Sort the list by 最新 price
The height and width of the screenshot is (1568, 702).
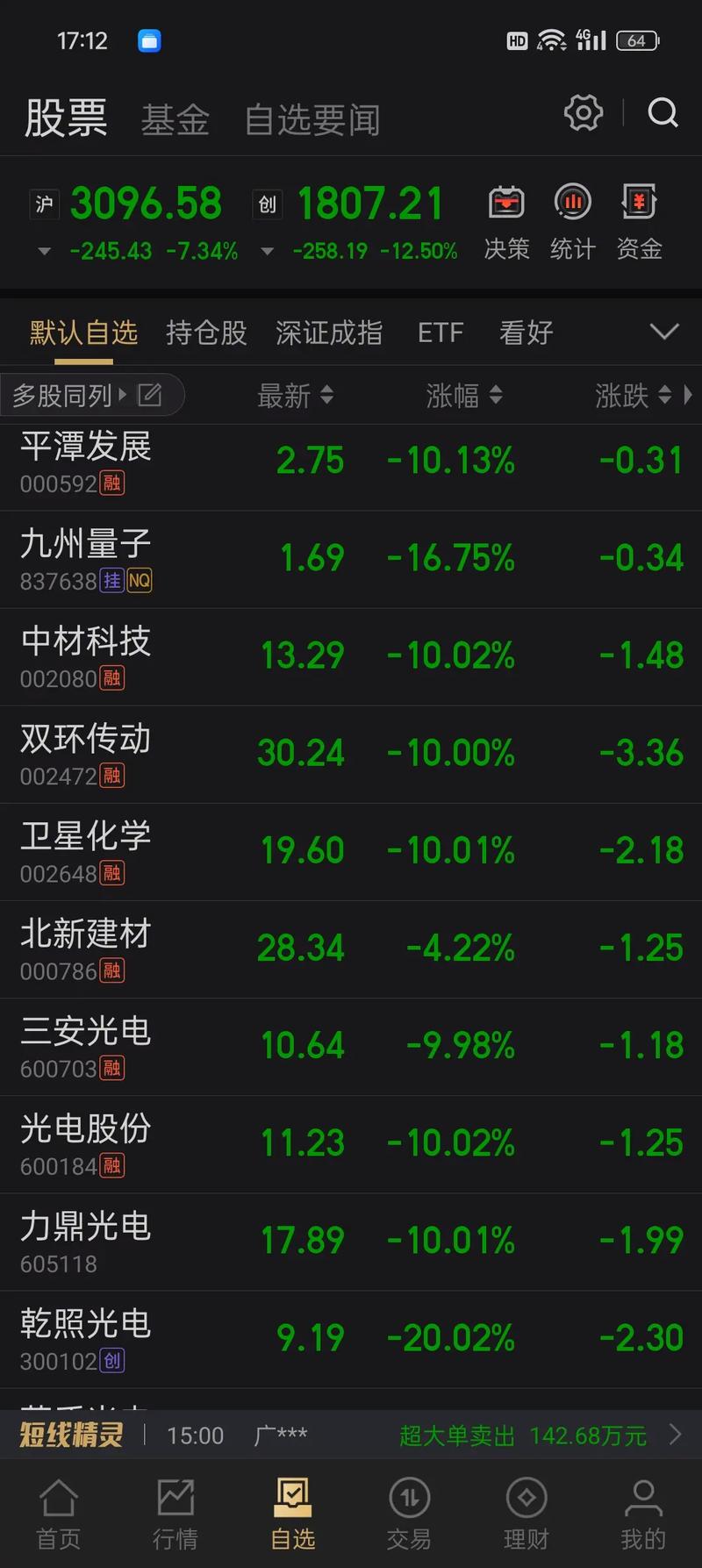click(x=295, y=396)
